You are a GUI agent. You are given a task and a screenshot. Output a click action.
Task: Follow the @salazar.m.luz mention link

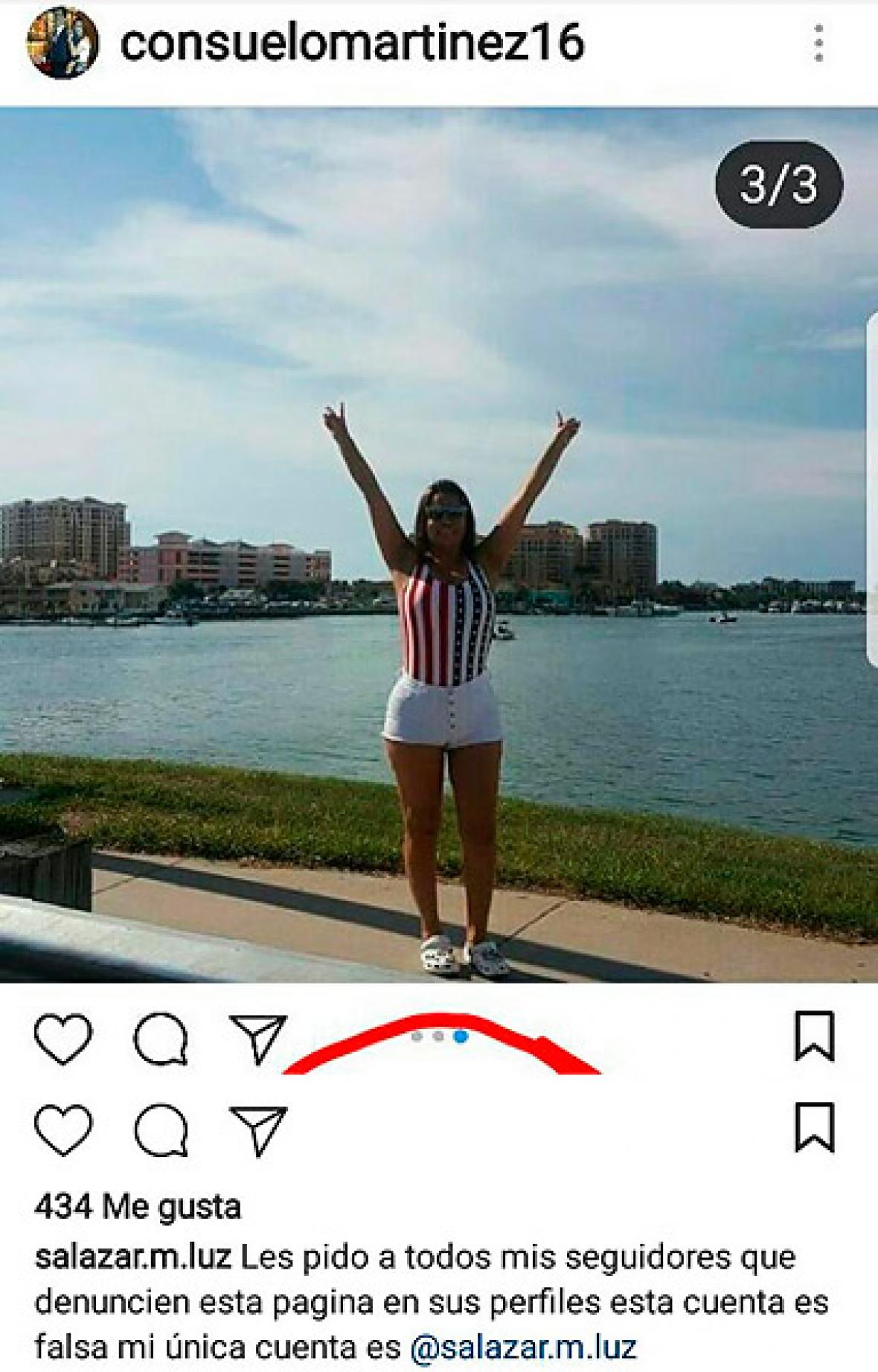pyautogui.click(x=523, y=1347)
